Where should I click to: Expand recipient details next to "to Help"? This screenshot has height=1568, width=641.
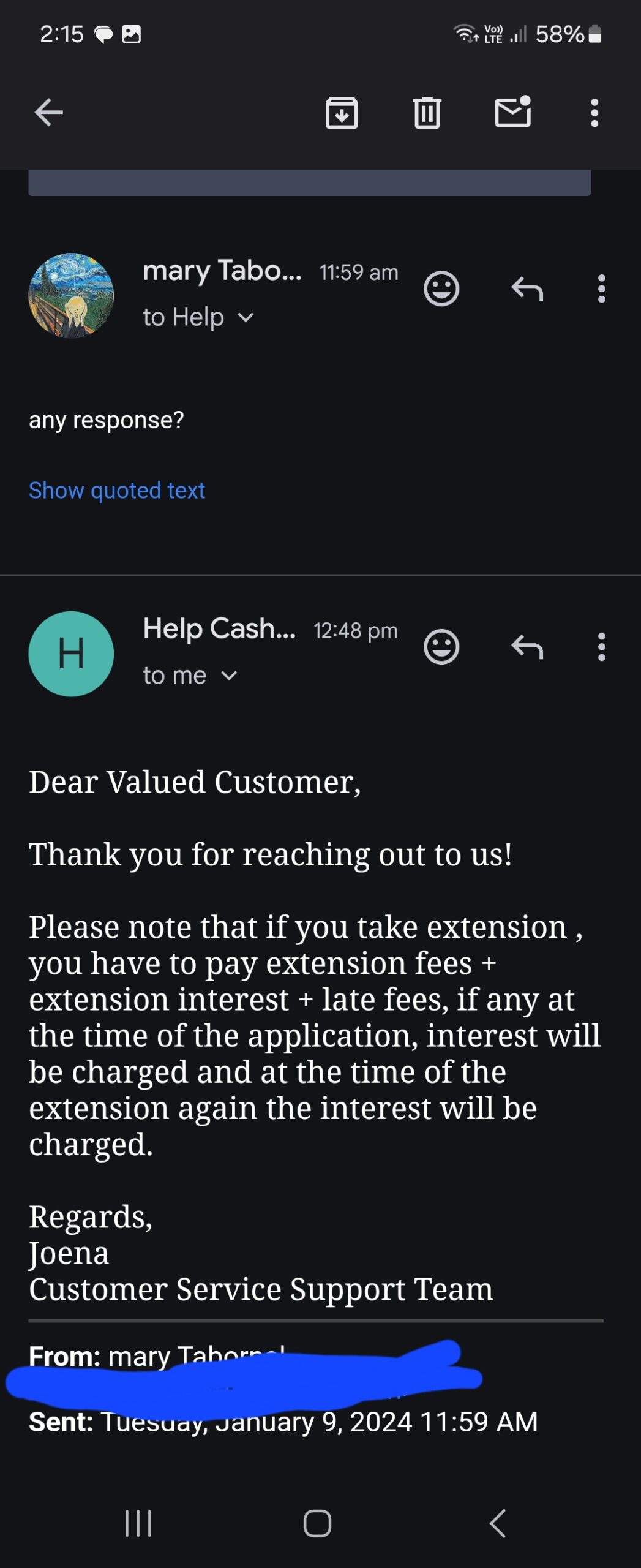click(246, 317)
